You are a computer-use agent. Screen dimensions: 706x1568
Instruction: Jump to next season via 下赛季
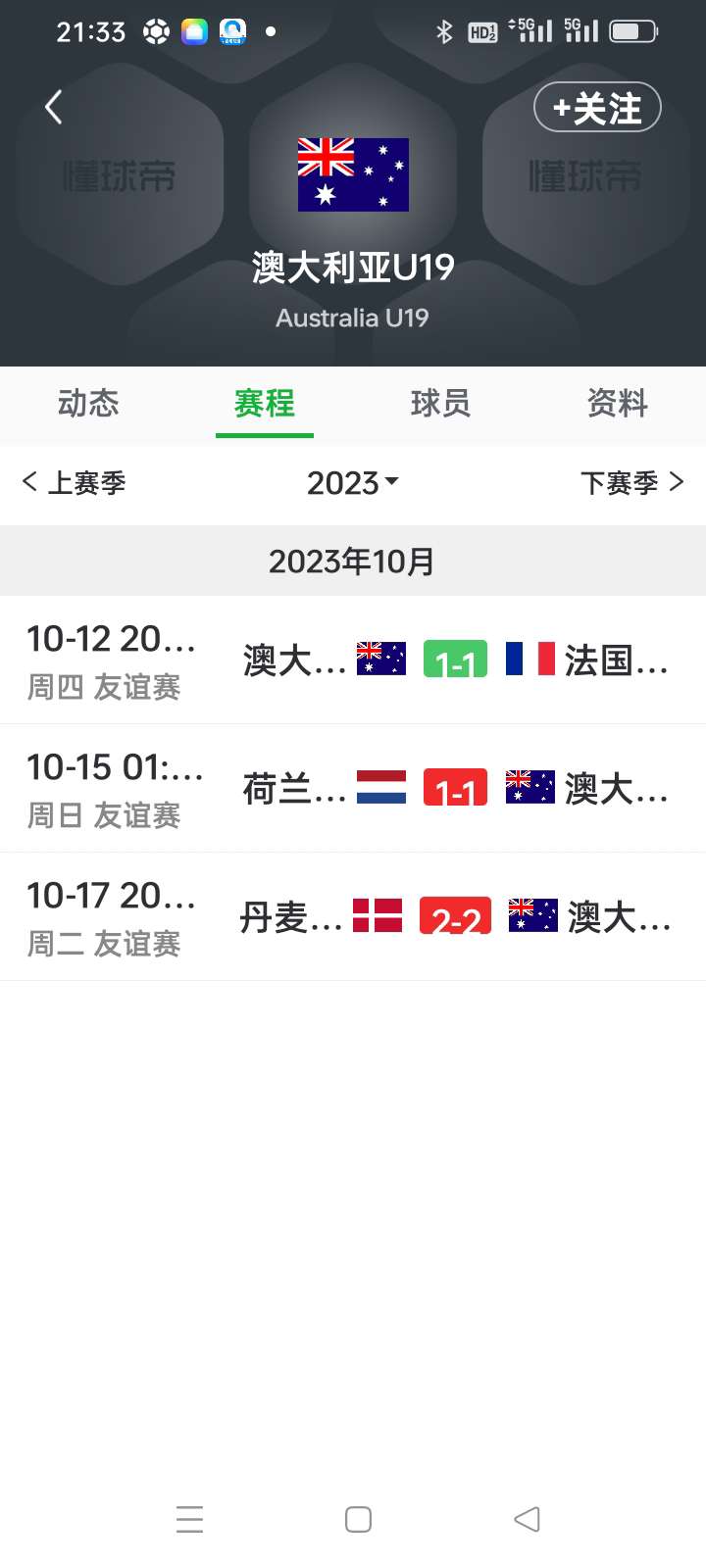click(x=631, y=482)
